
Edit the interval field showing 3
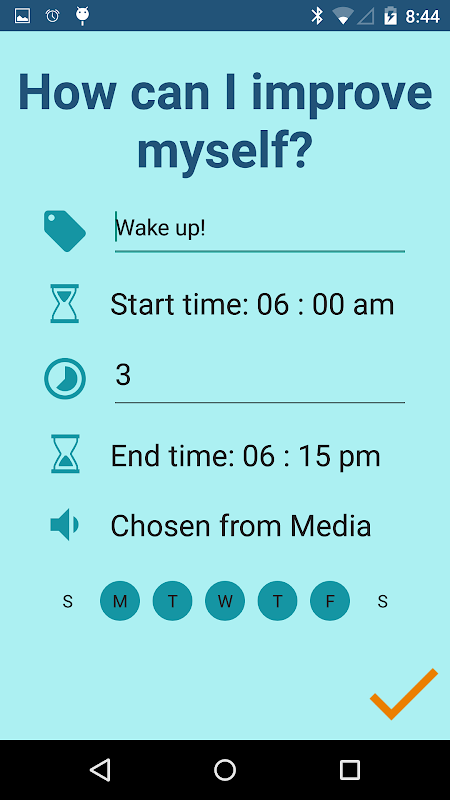point(260,377)
